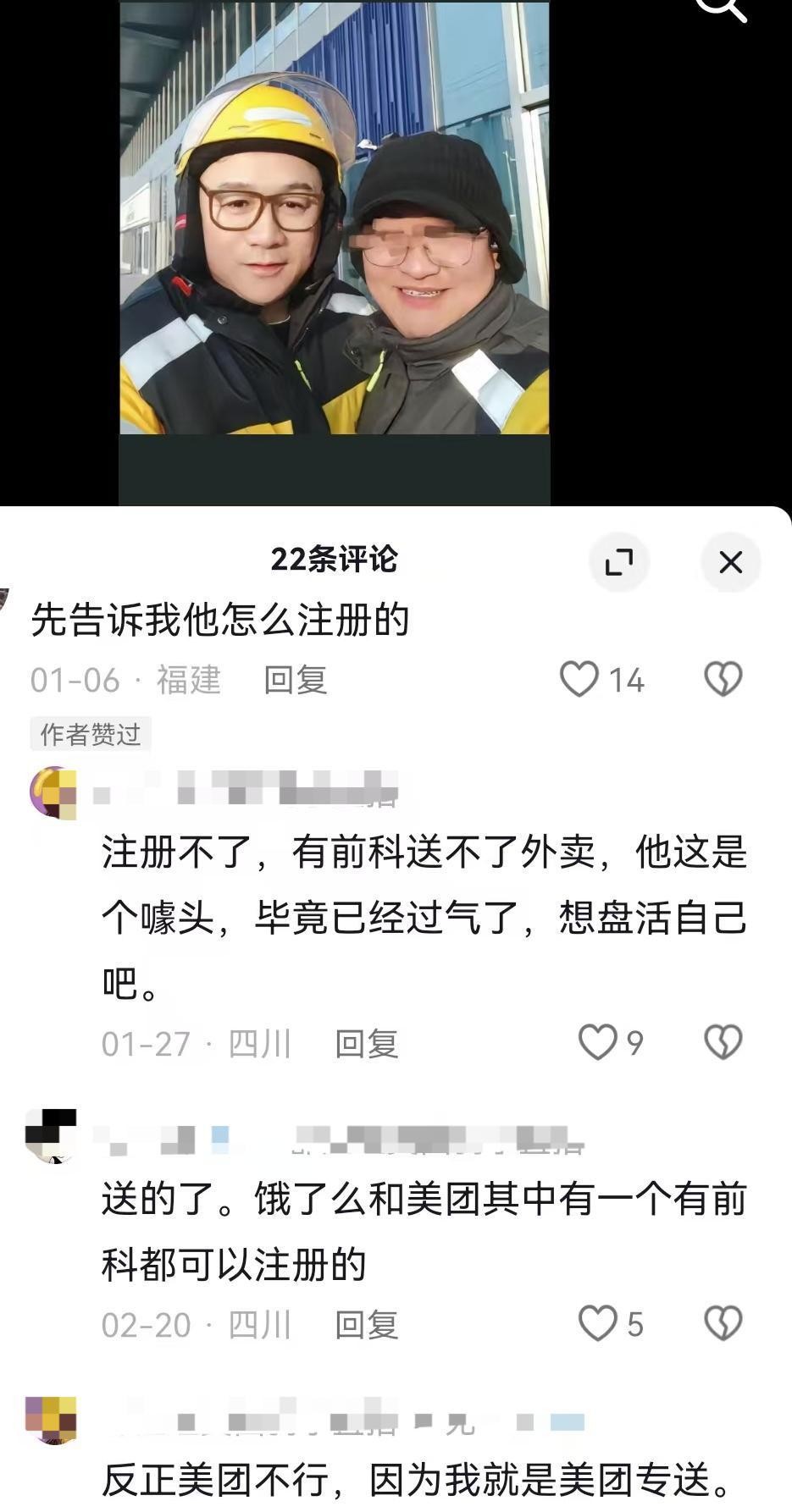Reply to the 01-27 四川 comment

(x=366, y=1044)
